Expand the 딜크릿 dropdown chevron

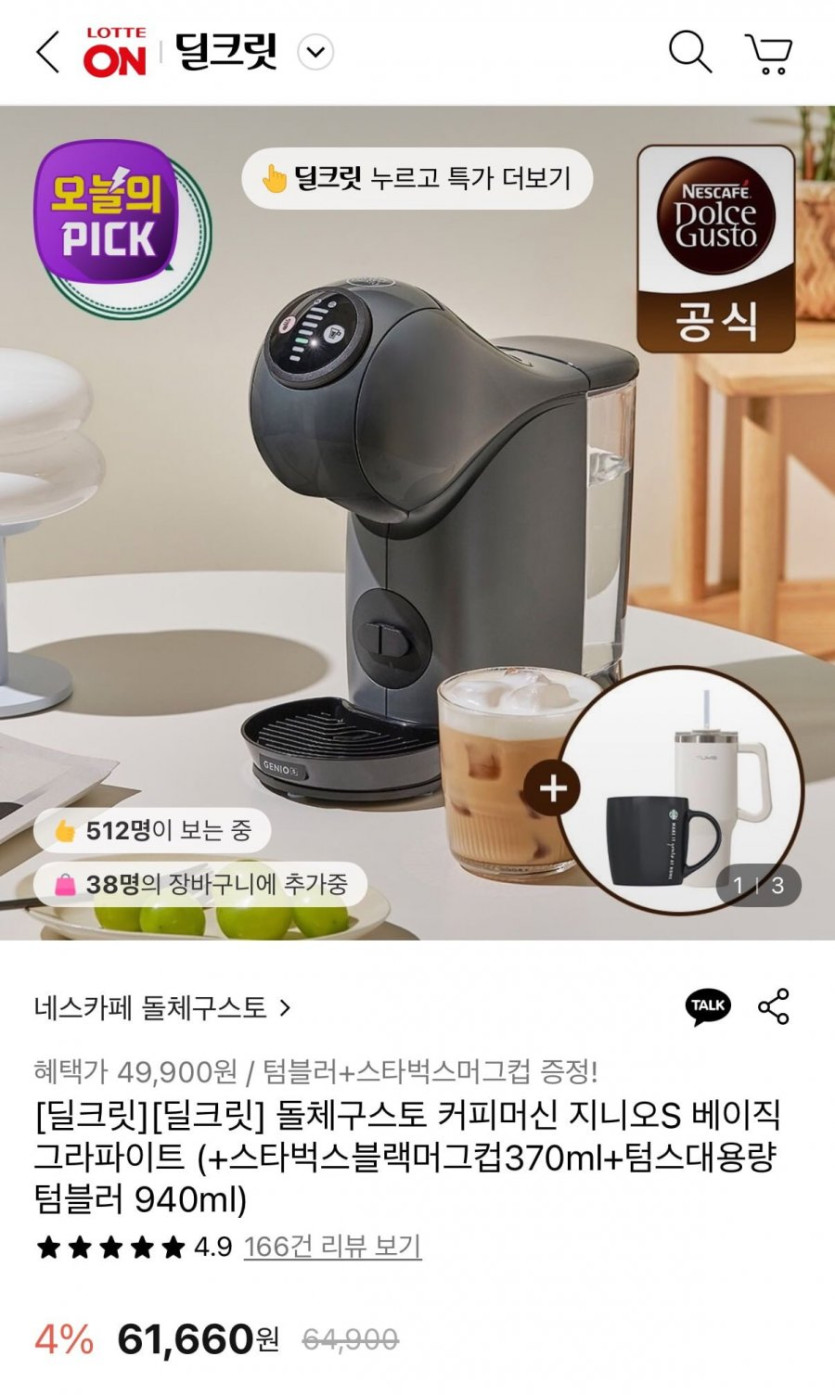(316, 53)
